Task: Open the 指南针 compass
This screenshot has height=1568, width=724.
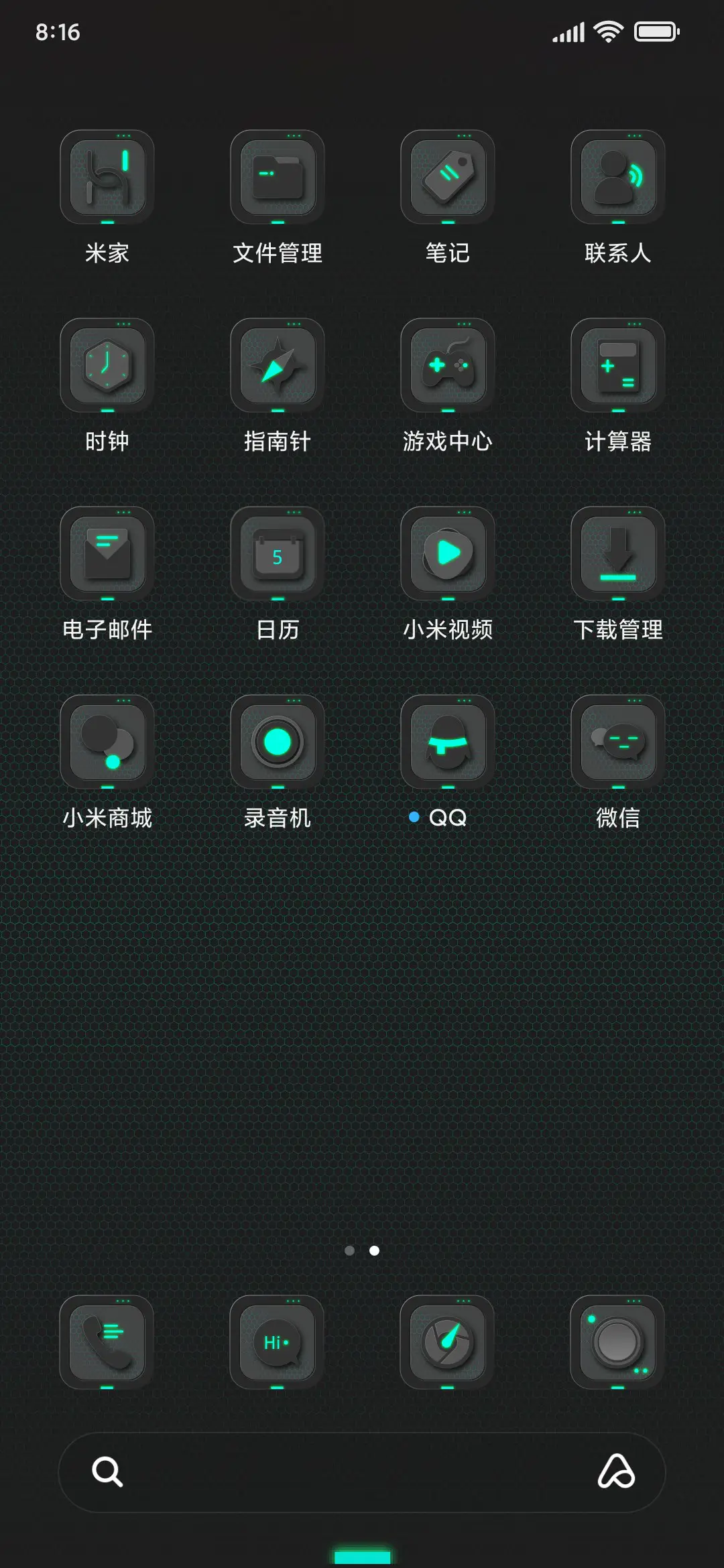Action: click(x=277, y=363)
